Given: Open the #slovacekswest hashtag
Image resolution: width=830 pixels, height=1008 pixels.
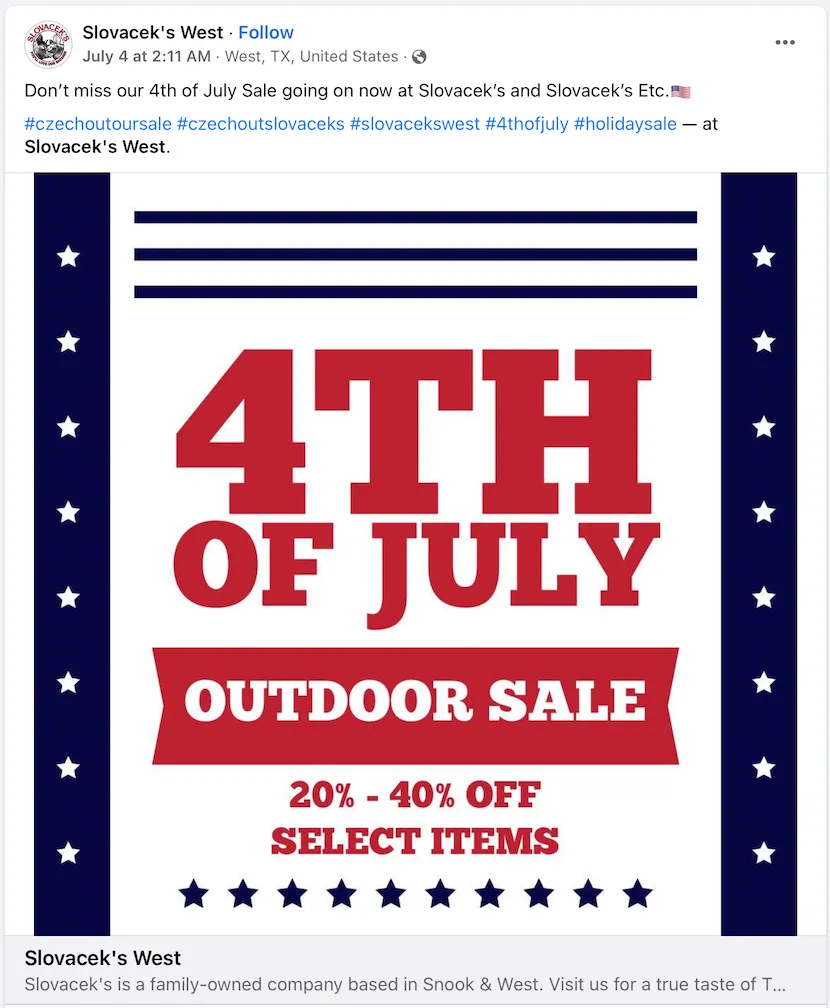Looking at the screenshot, I should (415, 124).
